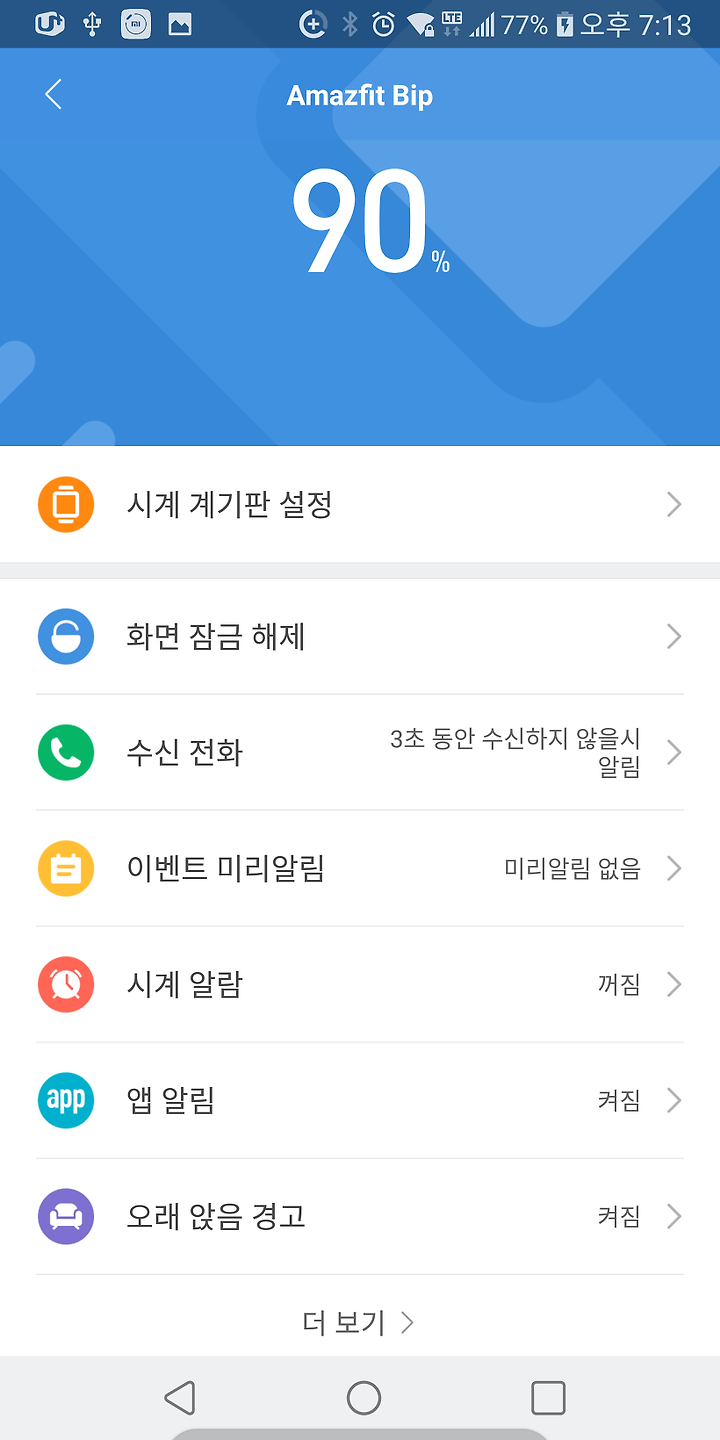Tap 더 보기 to see more
This screenshot has width=720, height=1440.
coord(358,1323)
